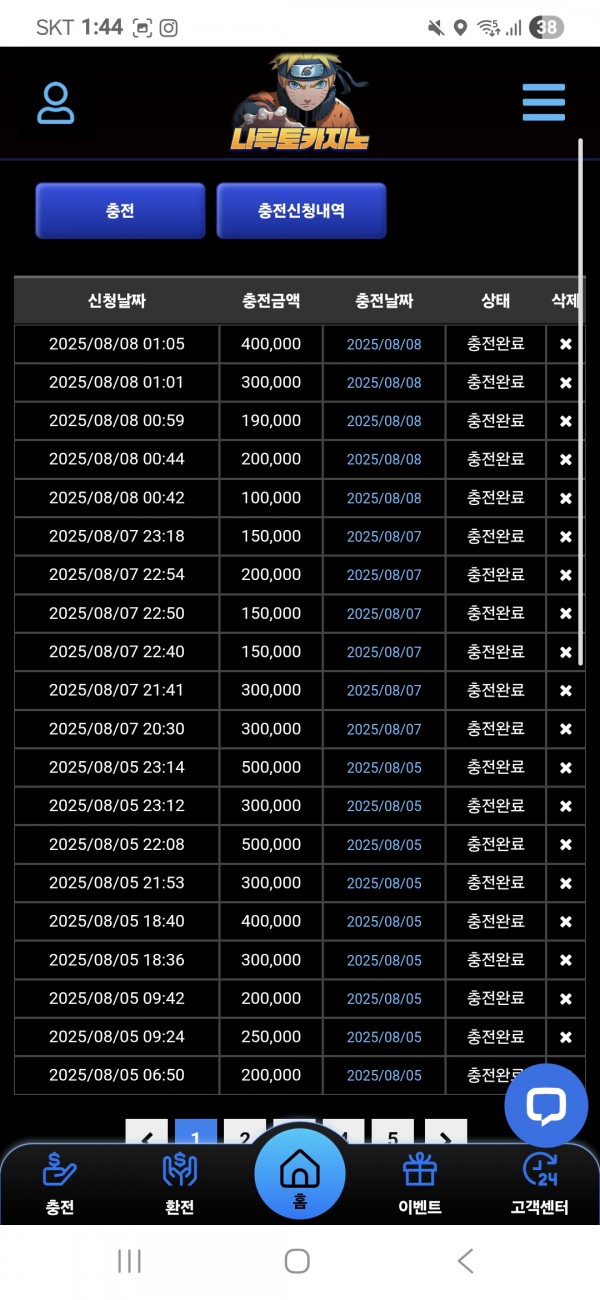Open 충전신청내역 history
This screenshot has height=1300, width=600.
[301, 211]
